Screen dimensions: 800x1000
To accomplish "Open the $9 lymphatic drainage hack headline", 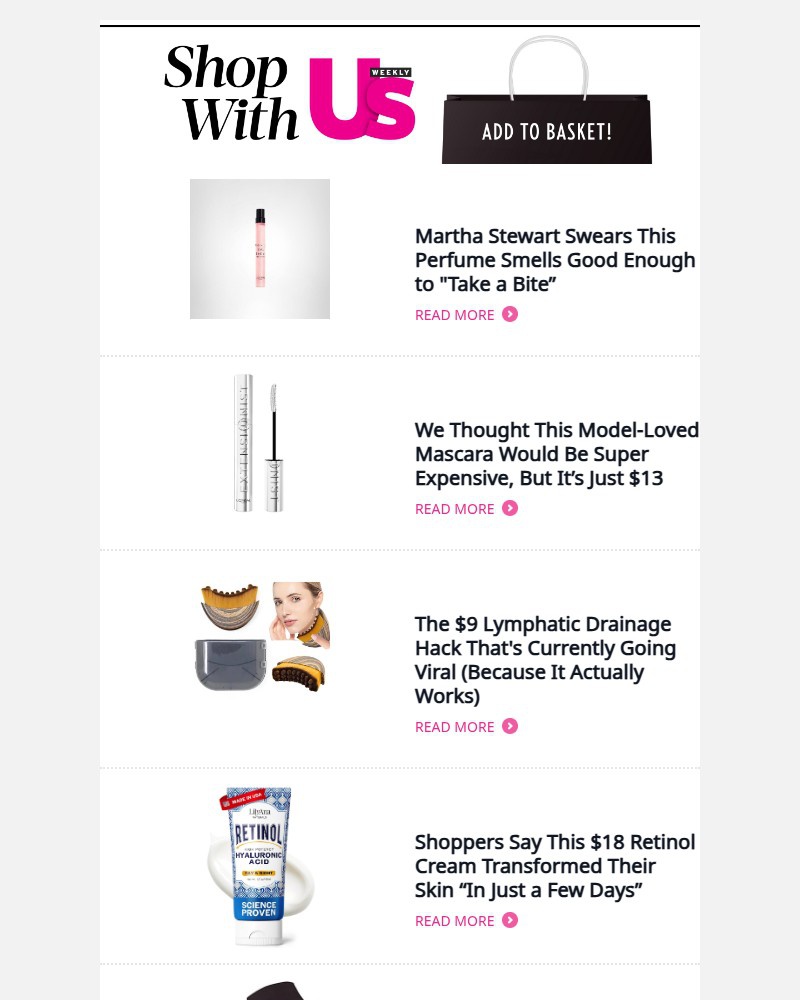I will click(545, 659).
